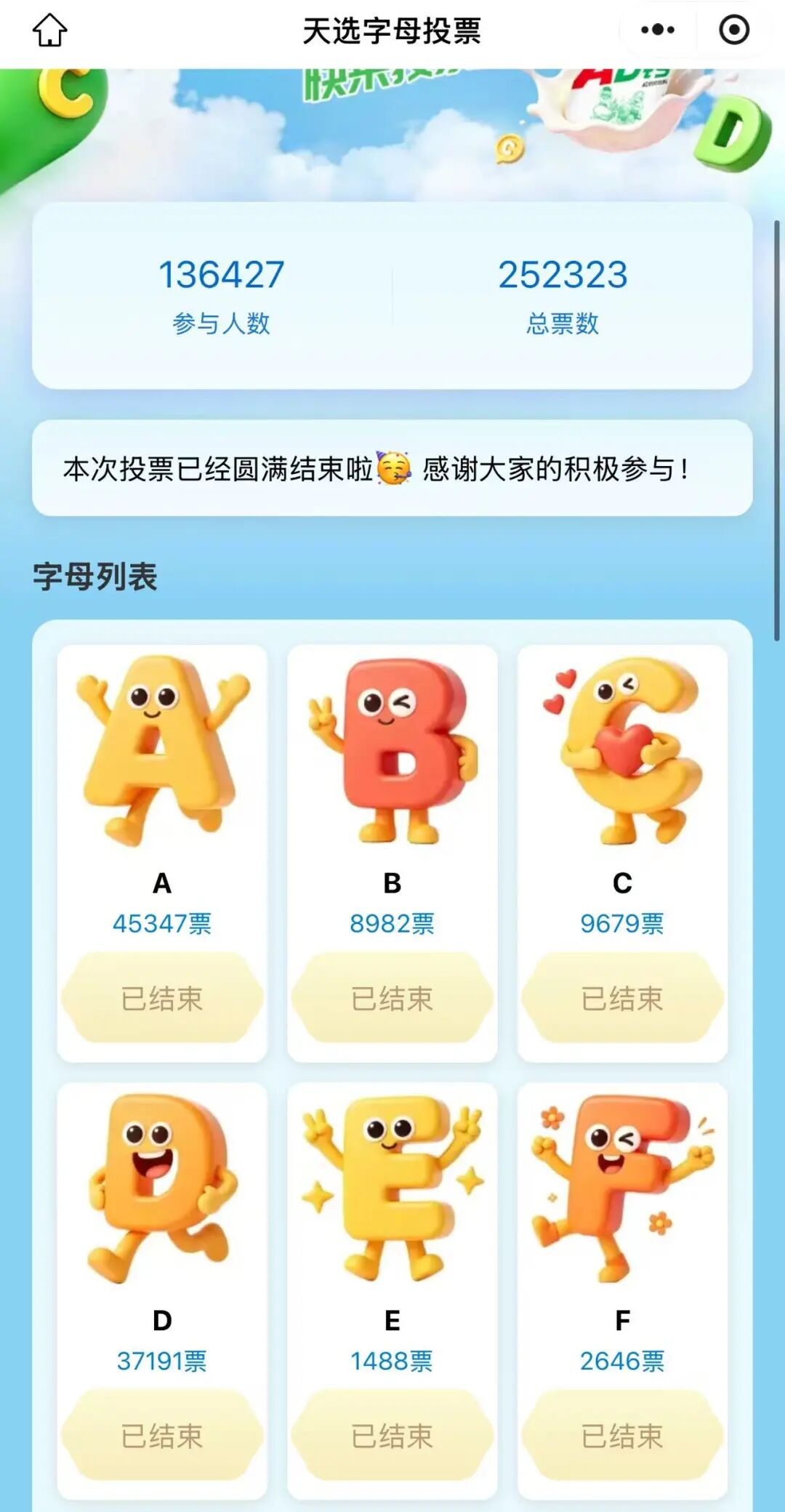Screen dimensions: 785x1512
Task: Tap the 已结束 button under letter D
Action: click(161, 1436)
